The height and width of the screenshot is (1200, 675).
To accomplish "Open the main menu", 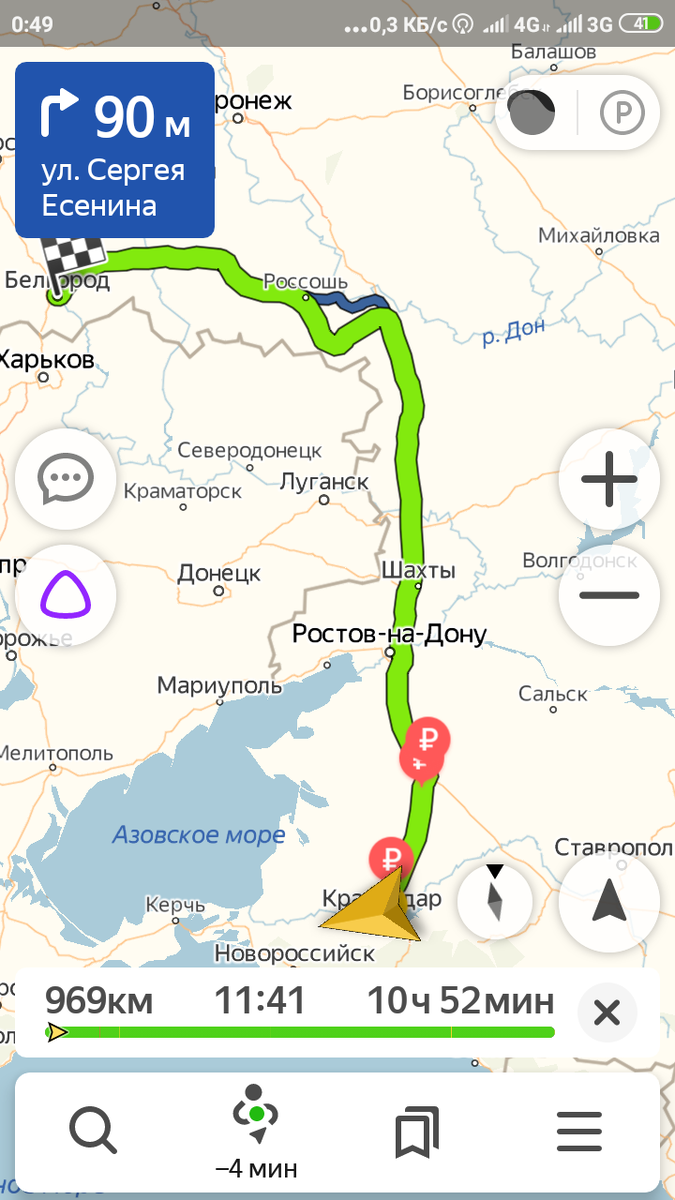I will point(580,1132).
